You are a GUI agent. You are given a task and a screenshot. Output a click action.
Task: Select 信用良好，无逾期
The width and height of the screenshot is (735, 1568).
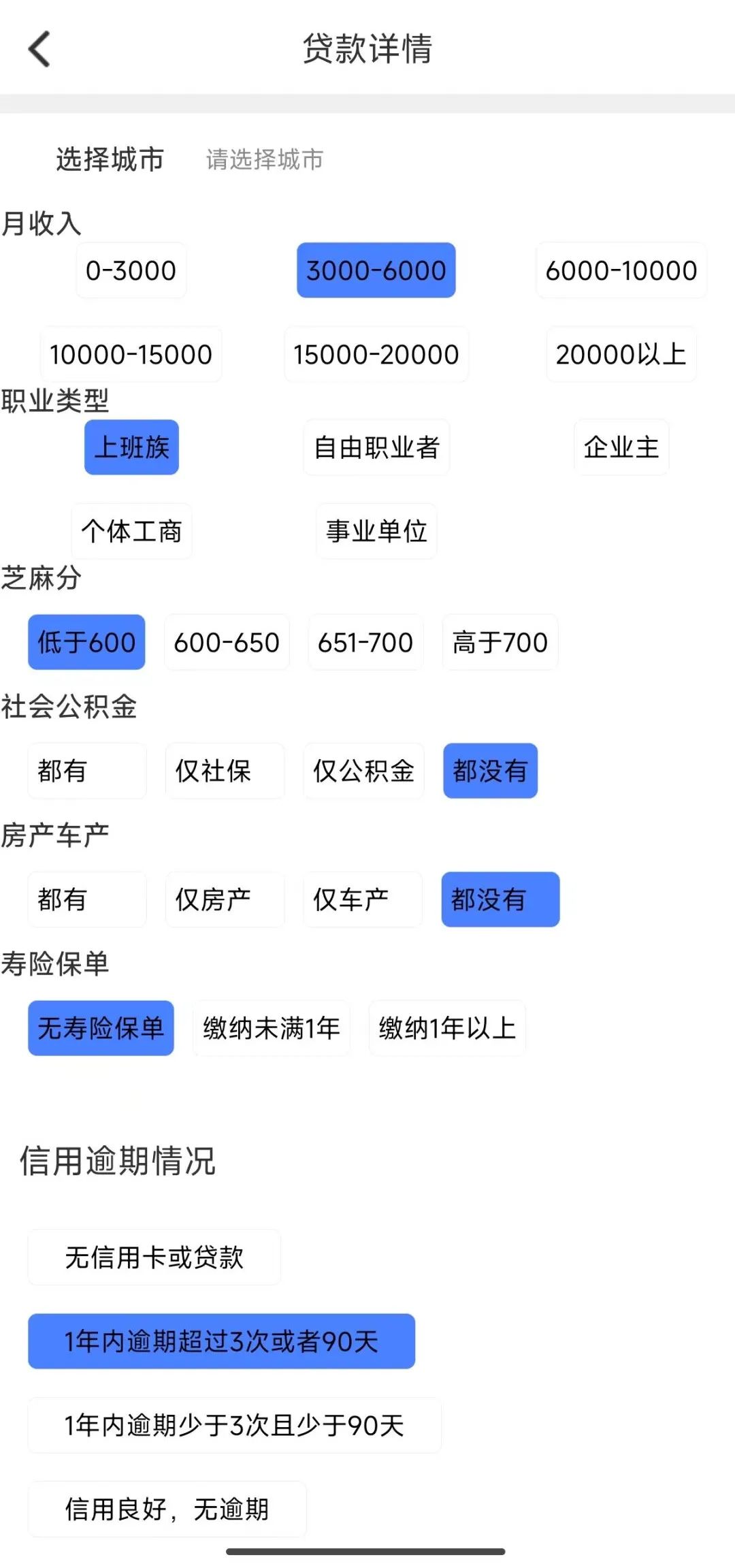pyautogui.click(x=167, y=1509)
